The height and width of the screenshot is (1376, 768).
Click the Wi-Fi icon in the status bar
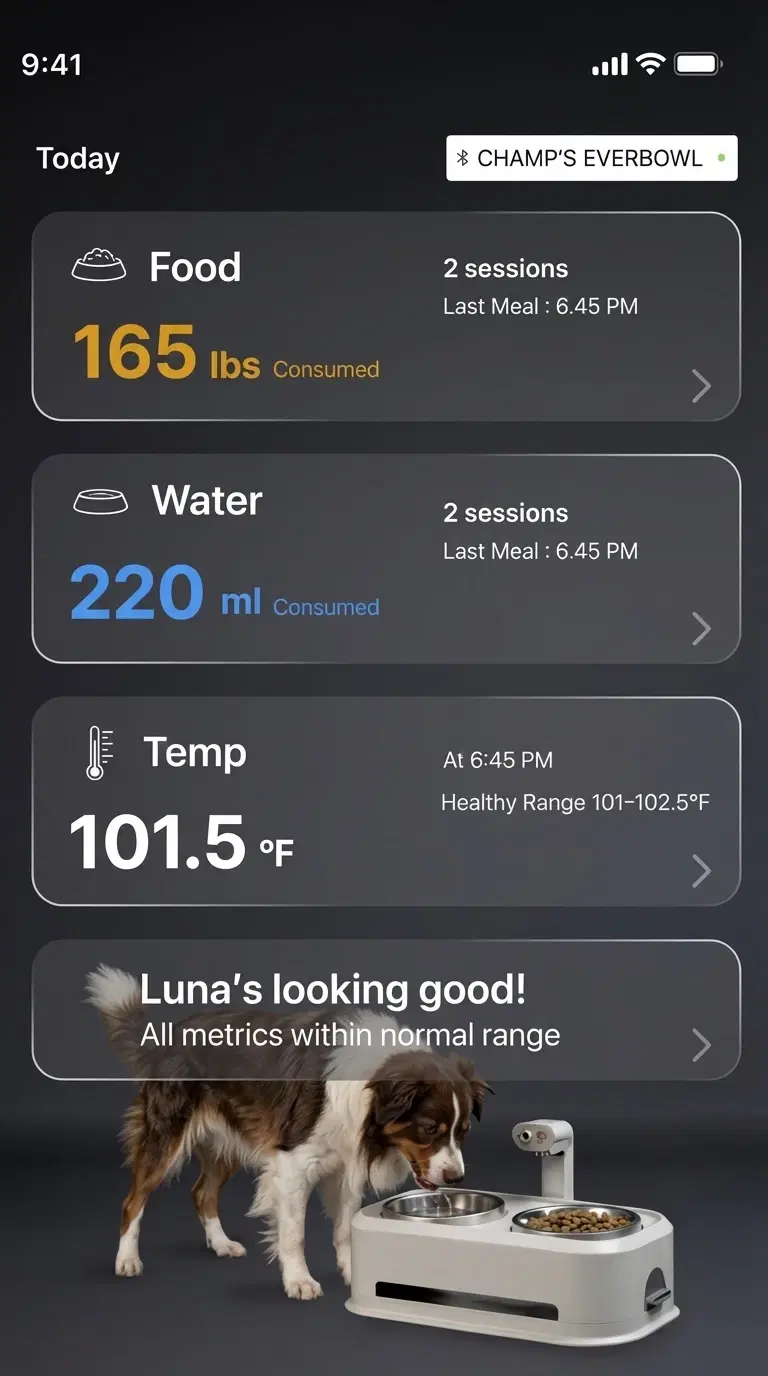coord(652,64)
